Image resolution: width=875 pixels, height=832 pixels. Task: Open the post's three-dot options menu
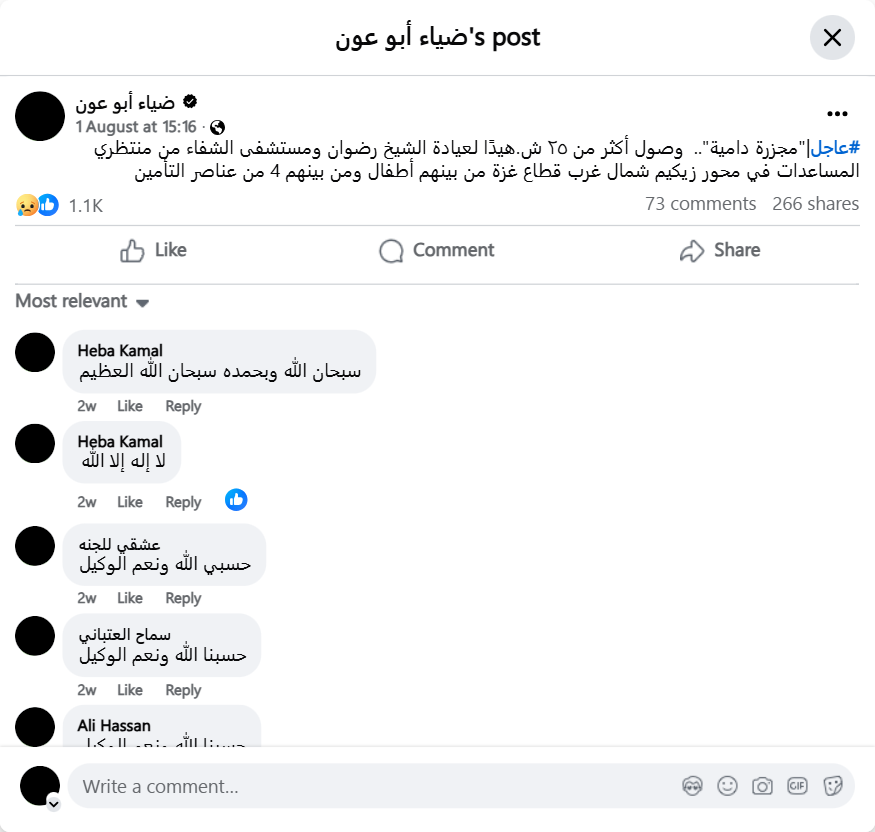837,114
